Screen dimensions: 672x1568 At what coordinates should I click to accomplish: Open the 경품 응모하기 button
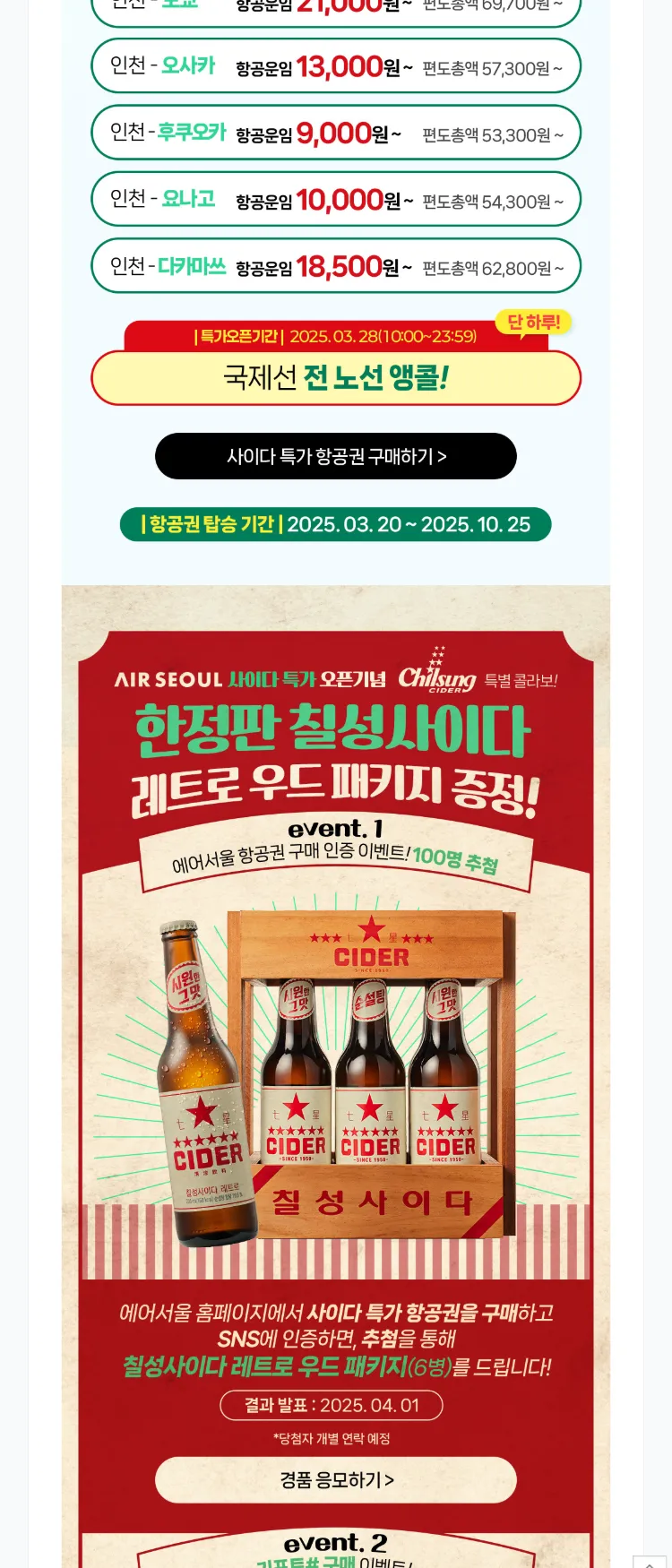point(336,1480)
